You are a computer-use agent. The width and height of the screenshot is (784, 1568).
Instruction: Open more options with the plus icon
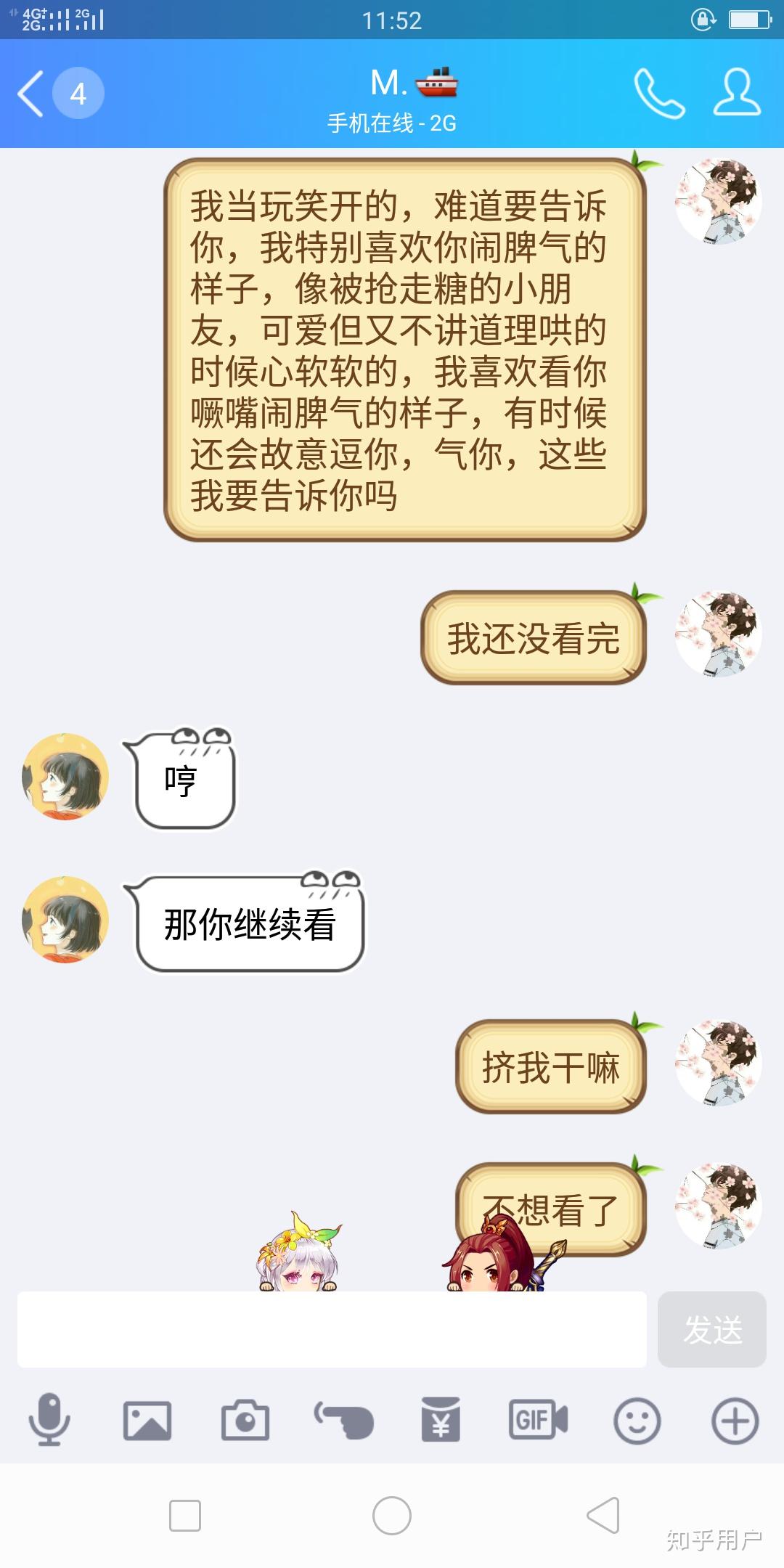pyautogui.click(x=735, y=1420)
